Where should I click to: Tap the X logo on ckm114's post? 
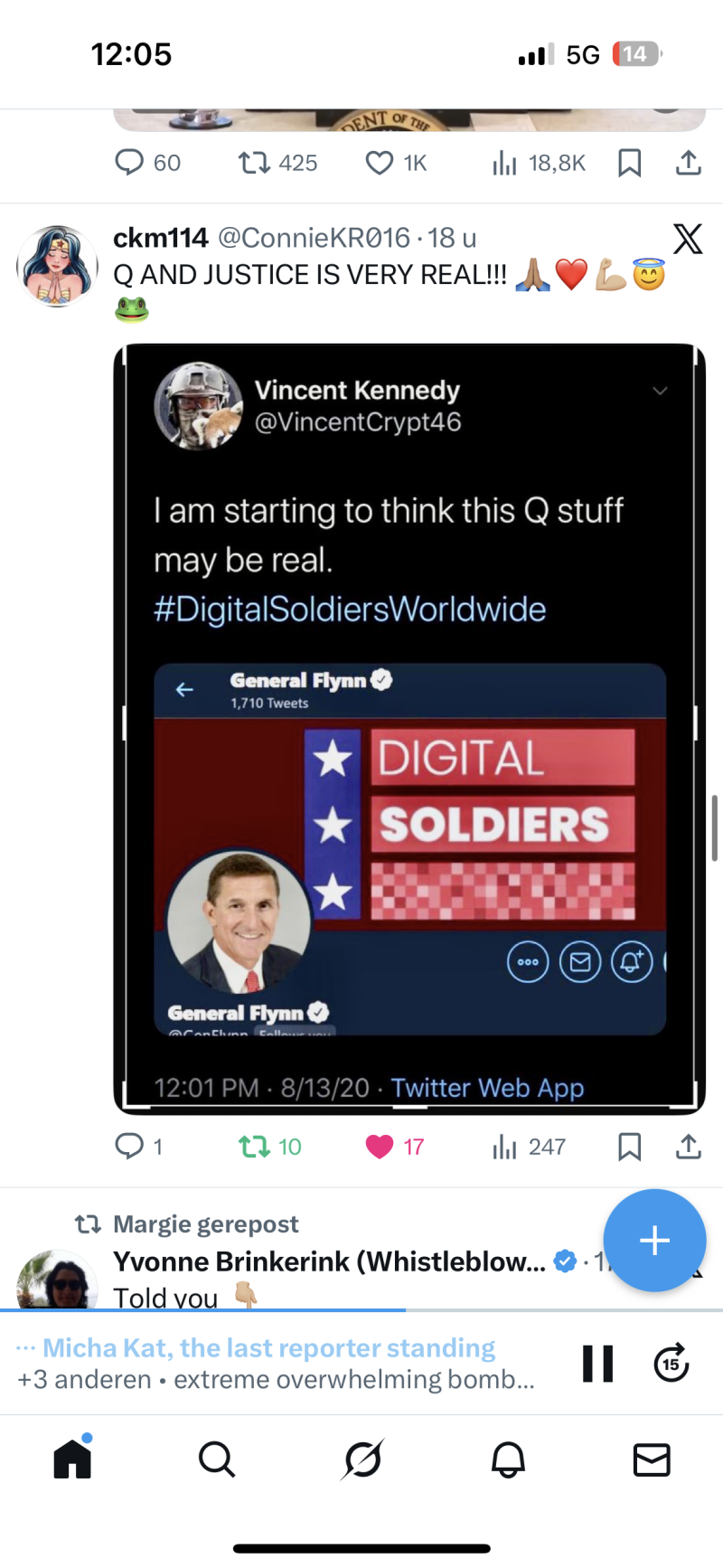tap(688, 239)
